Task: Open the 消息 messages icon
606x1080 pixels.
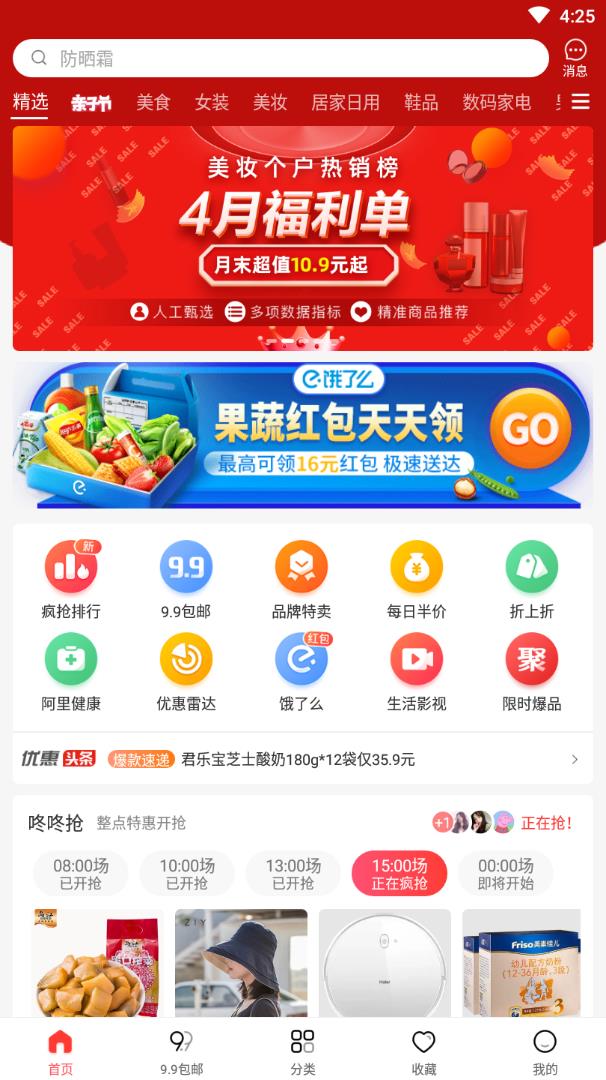Action: point(575,57)
